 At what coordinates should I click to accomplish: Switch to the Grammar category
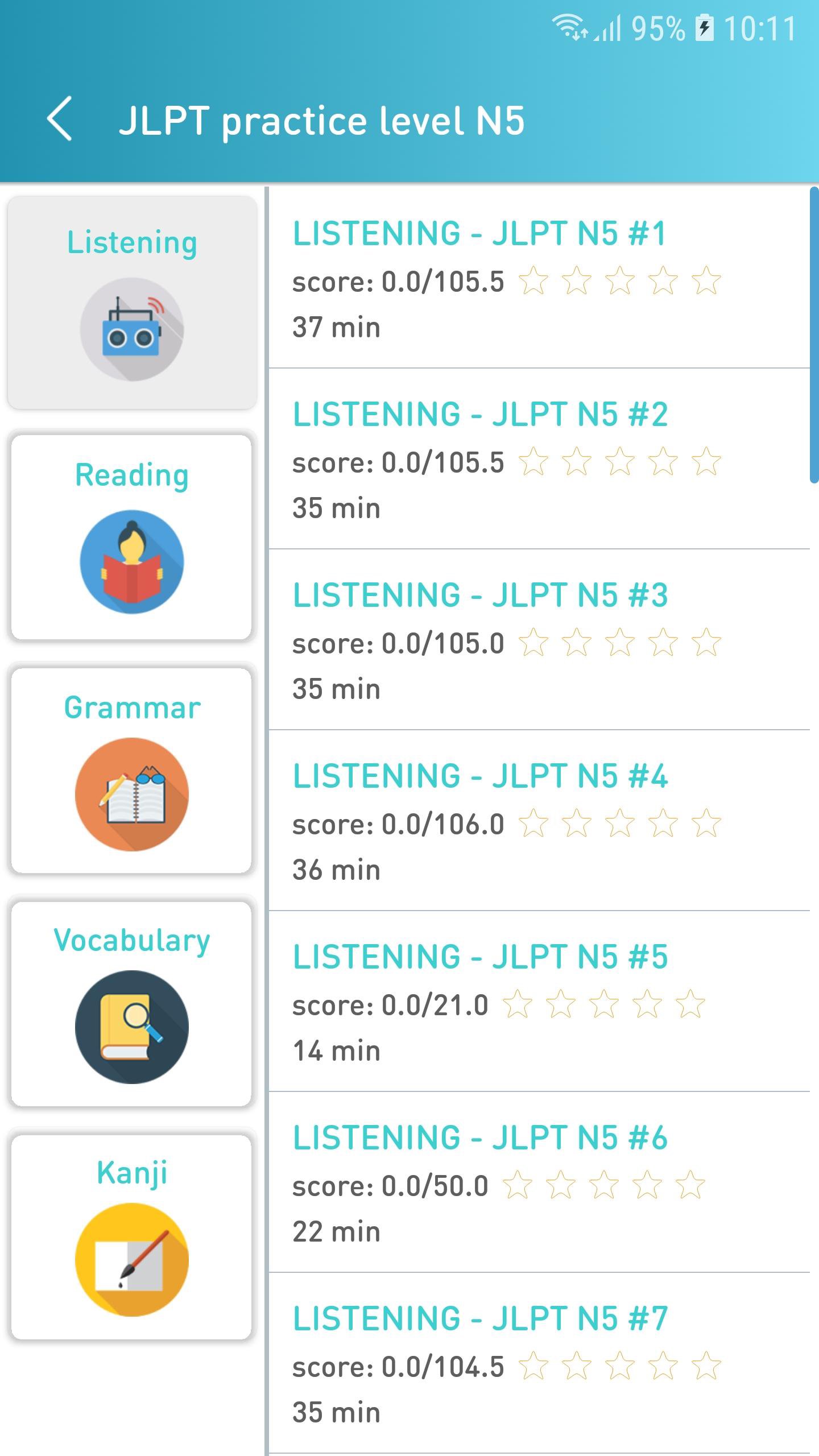coord(132,771)
